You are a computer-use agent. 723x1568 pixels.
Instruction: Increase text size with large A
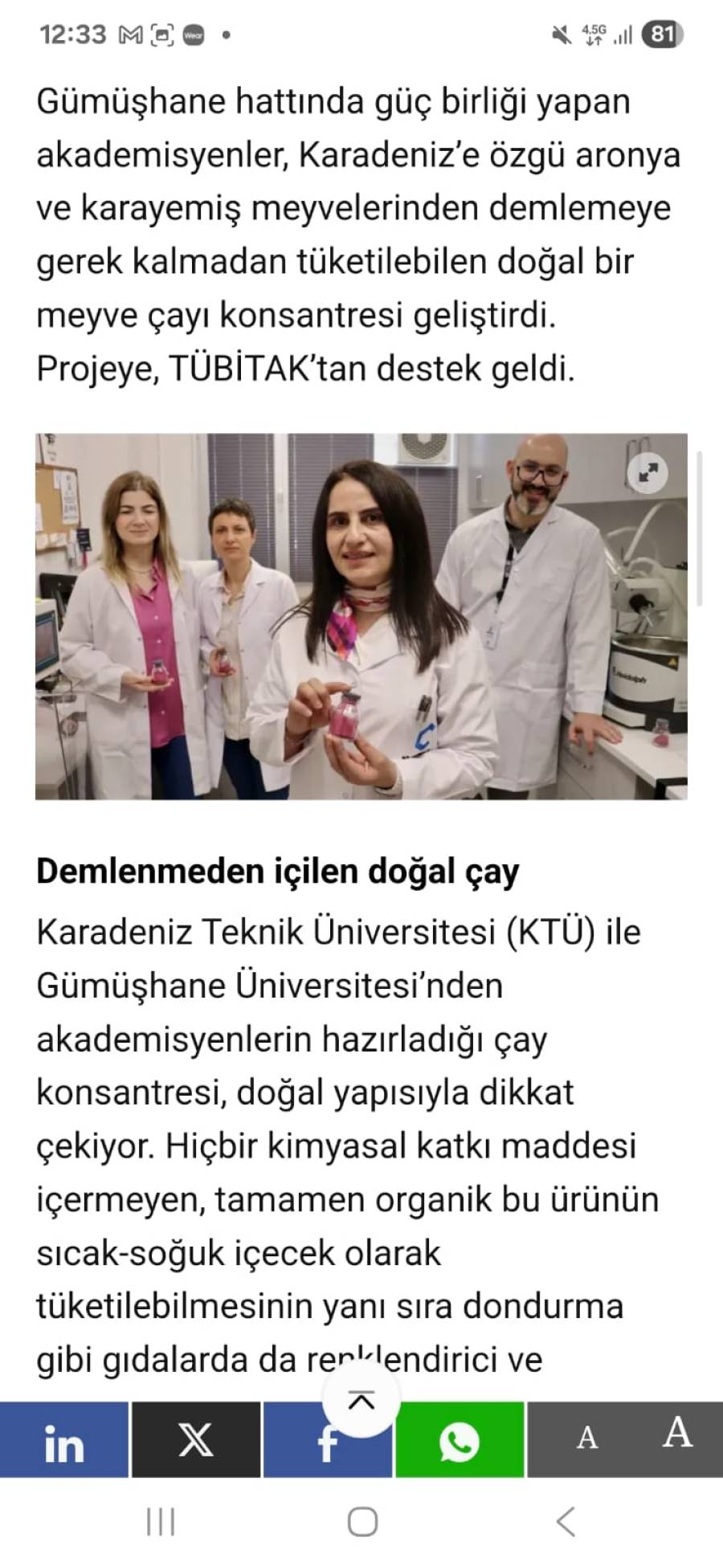[x=676, y=1433]
